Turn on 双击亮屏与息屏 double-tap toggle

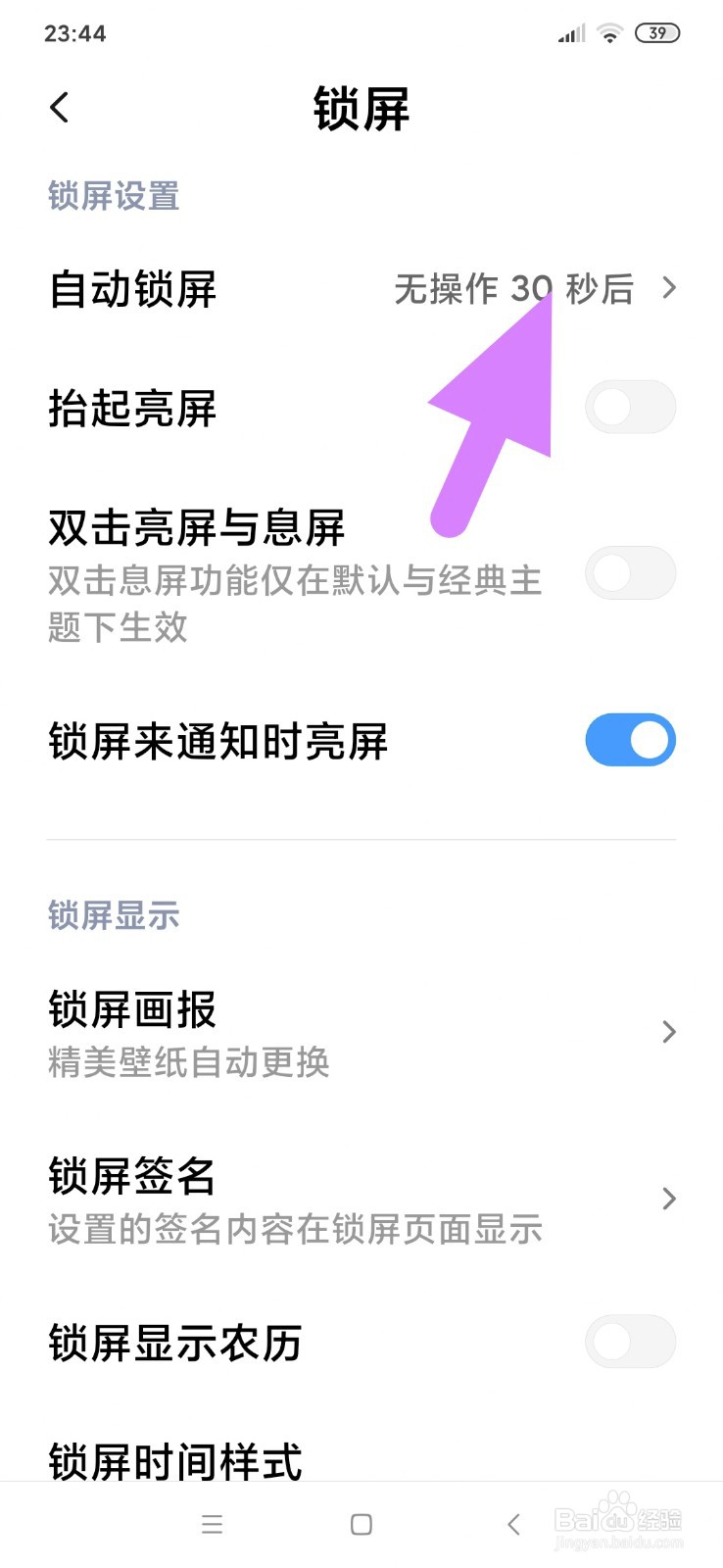tap(630, 572)
